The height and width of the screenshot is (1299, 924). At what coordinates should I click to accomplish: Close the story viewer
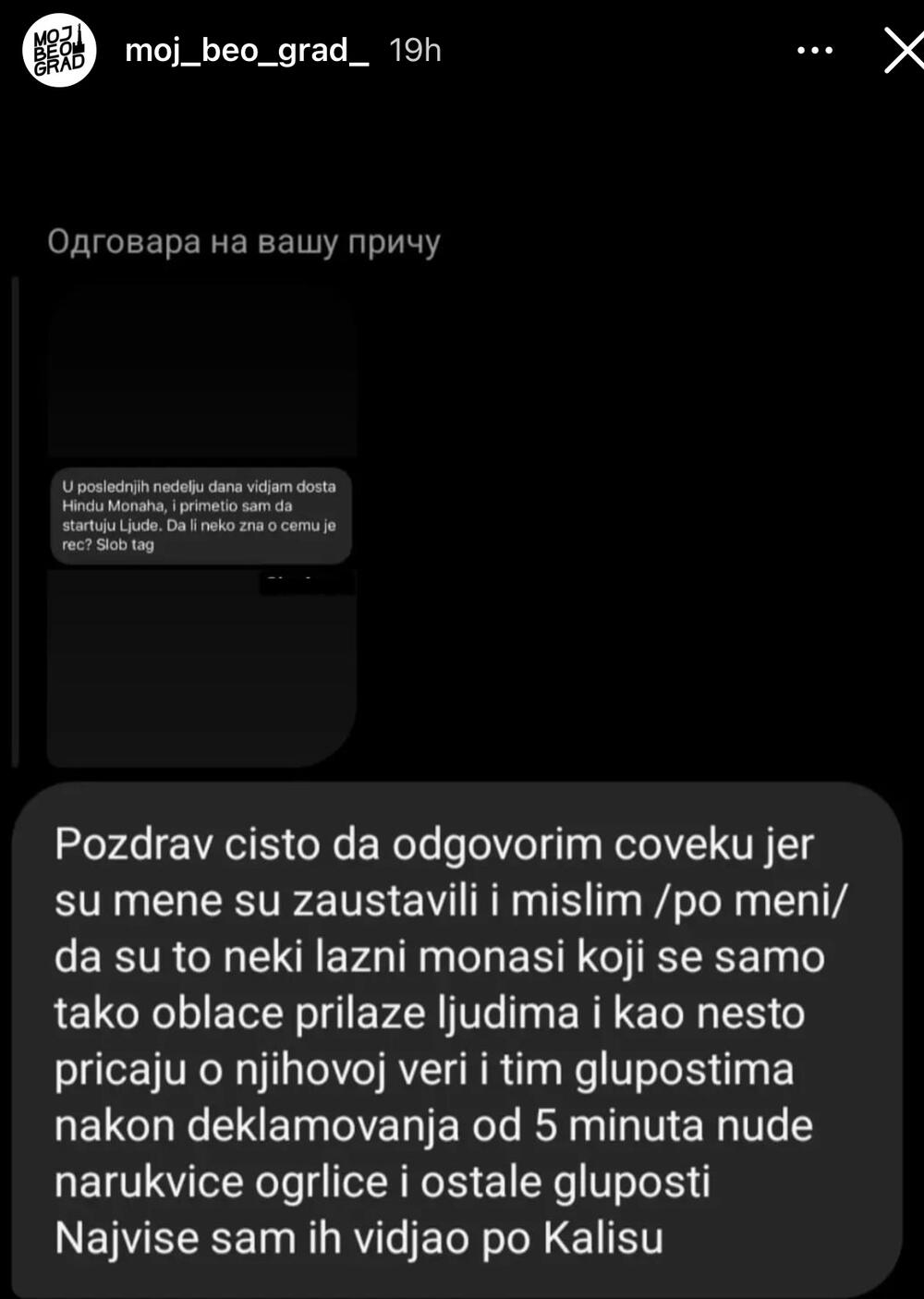903,50
